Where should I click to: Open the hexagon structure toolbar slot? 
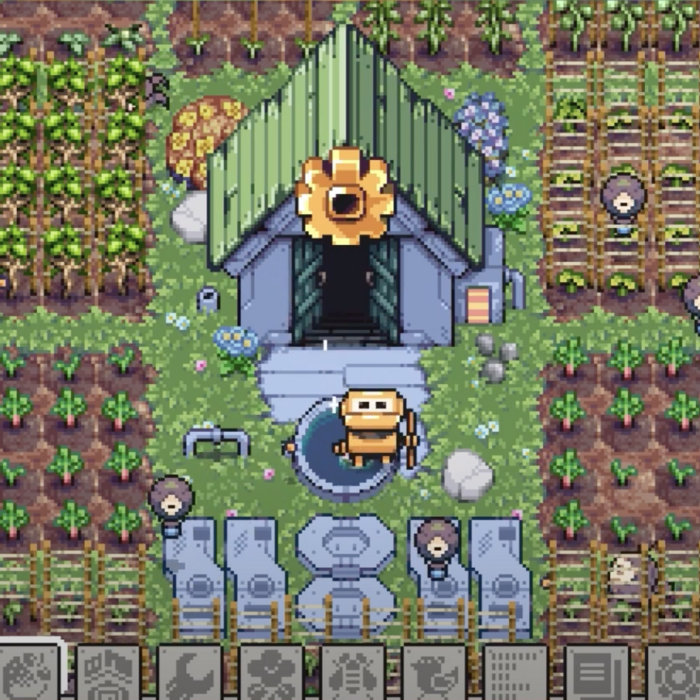(x=108, y=674)
